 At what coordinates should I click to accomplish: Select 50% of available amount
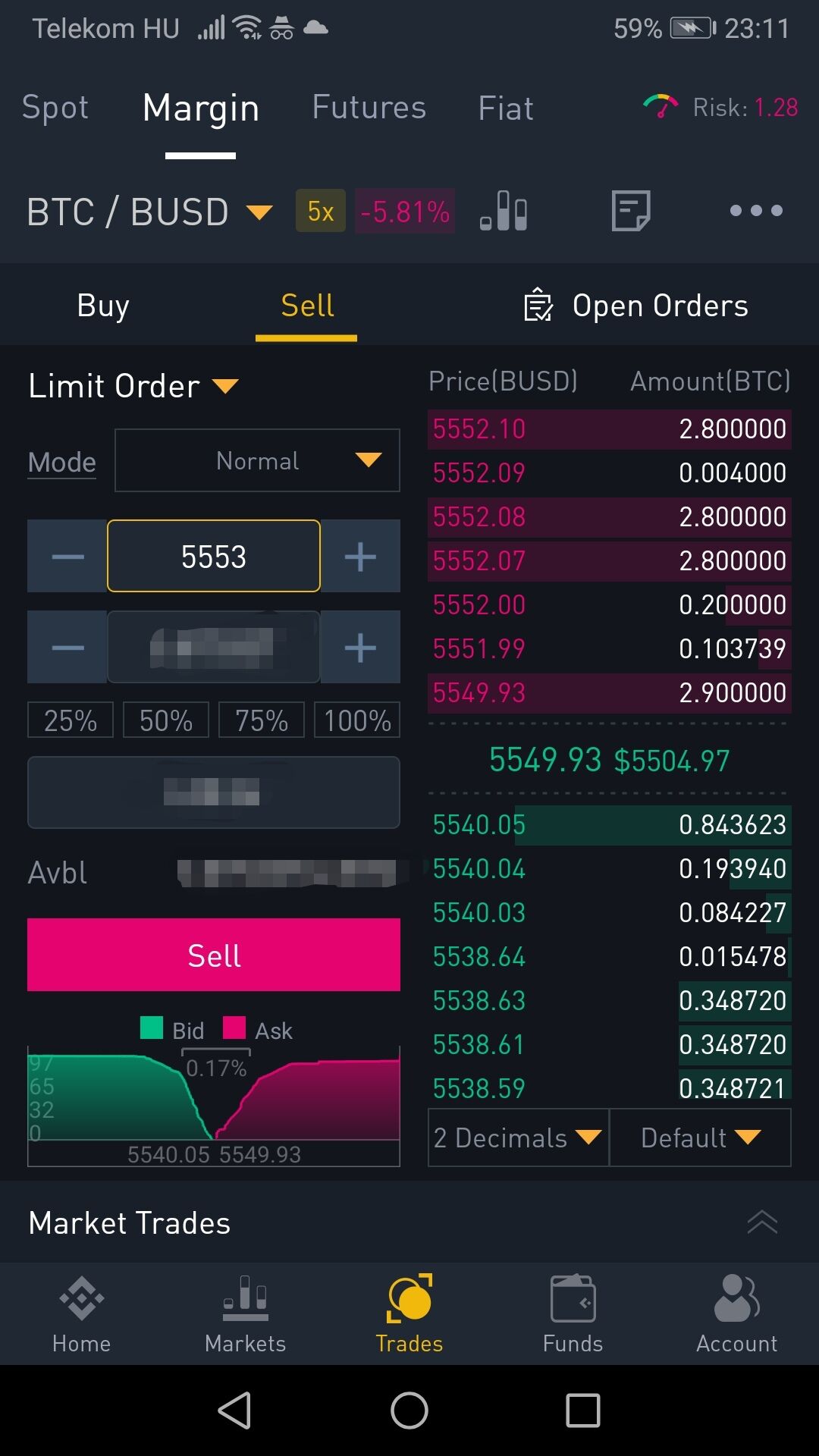tap(166, 720)
